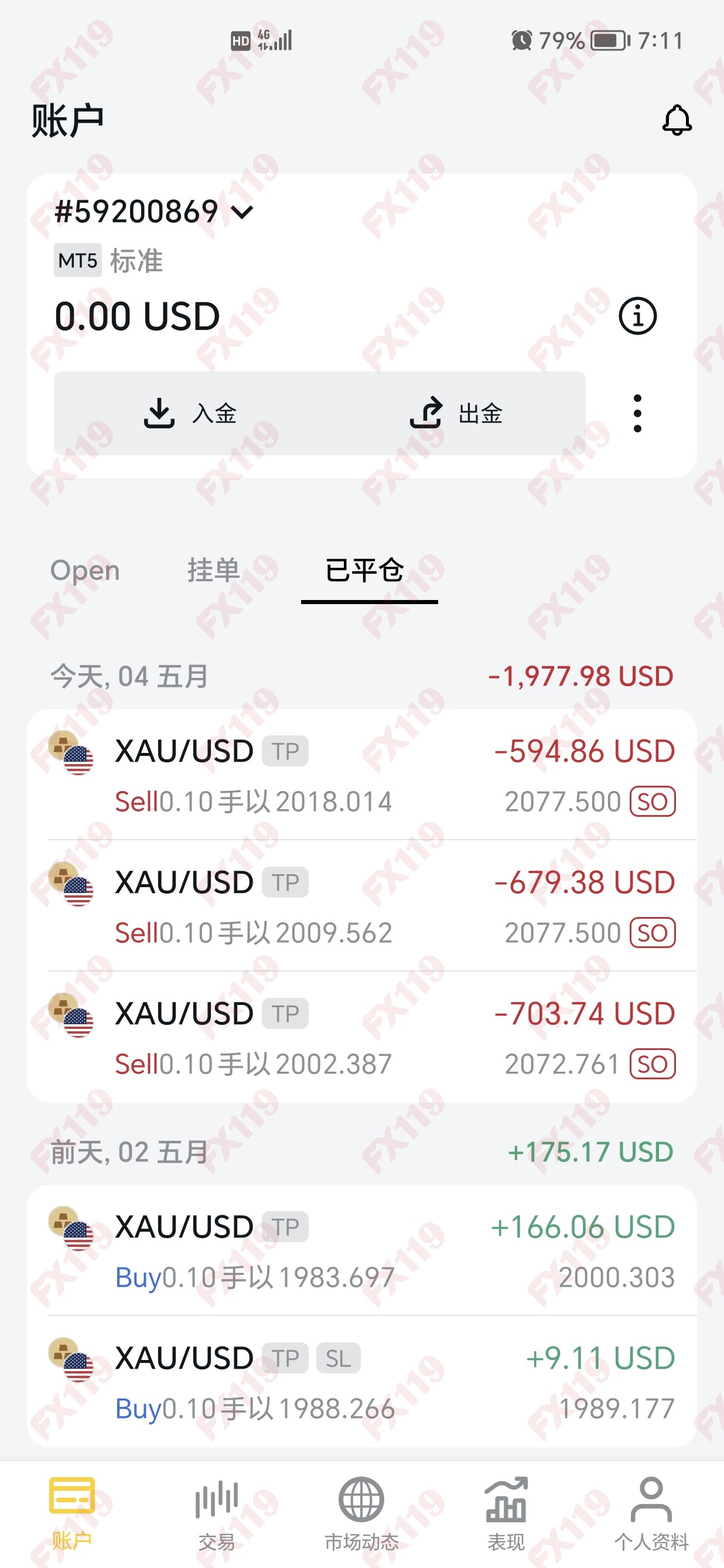Switch to the 挂单 pending orders tab
This screenshot has height=1568, width=724.
[x=213, y=570]
